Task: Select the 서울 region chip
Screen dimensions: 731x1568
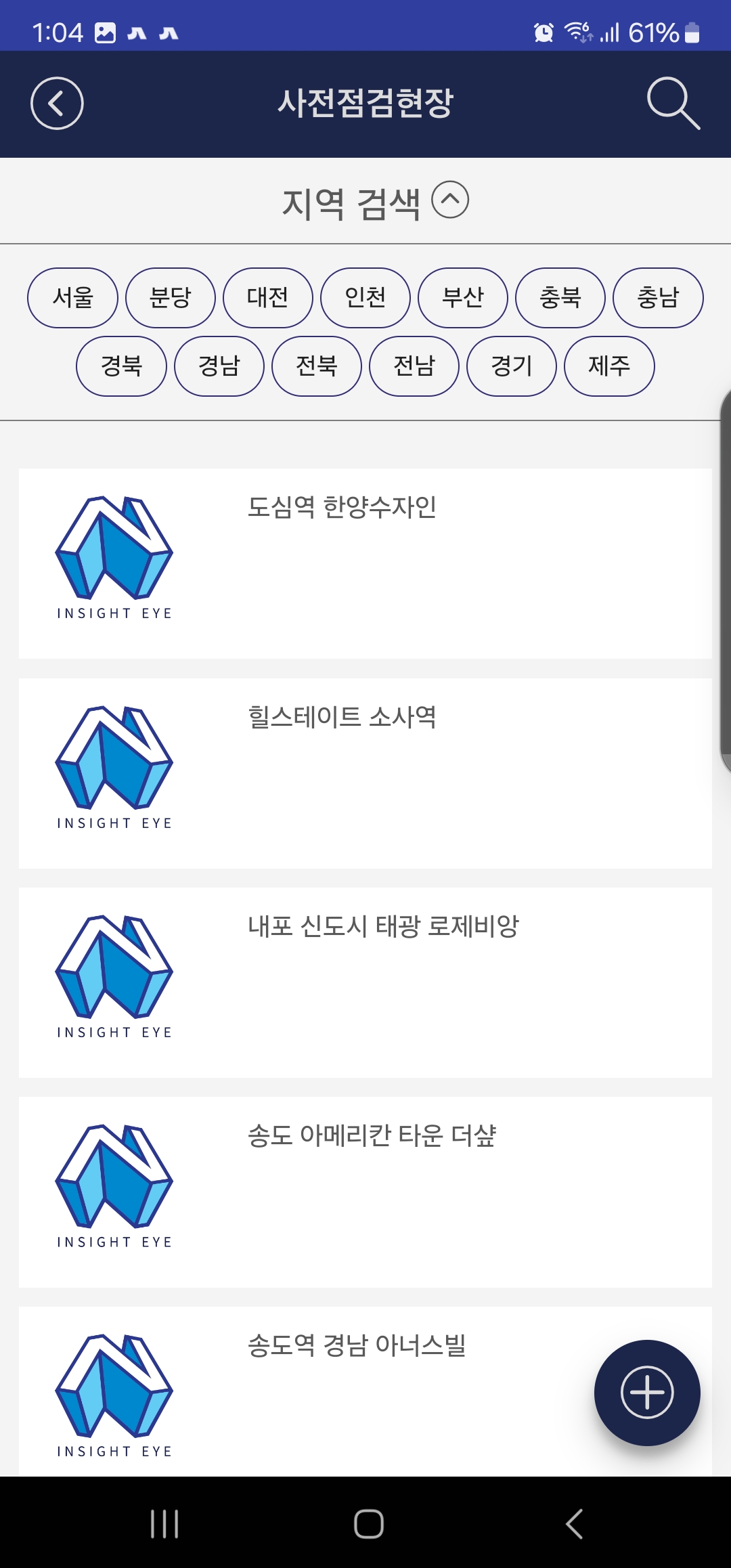Action: pyautogui.click(x=72, y=298)
